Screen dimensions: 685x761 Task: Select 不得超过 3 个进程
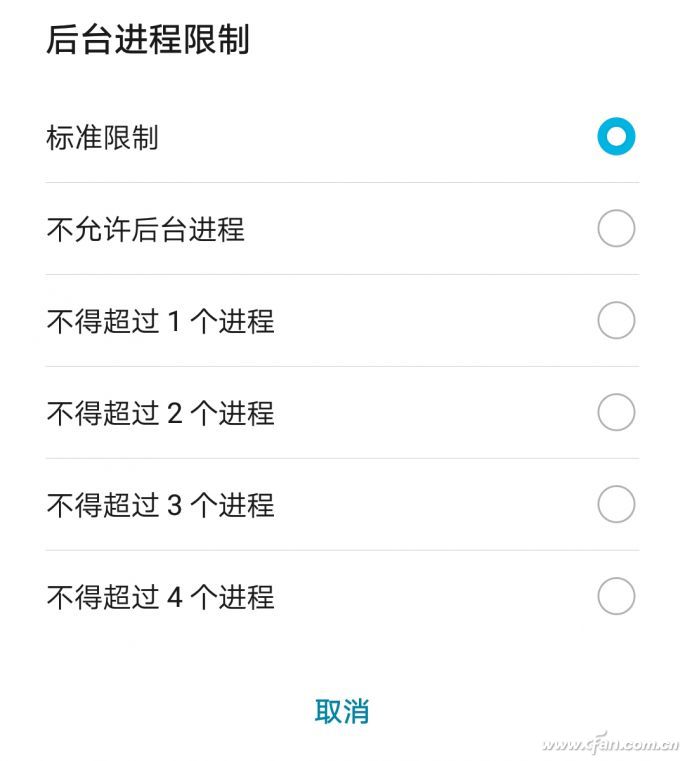615,504
